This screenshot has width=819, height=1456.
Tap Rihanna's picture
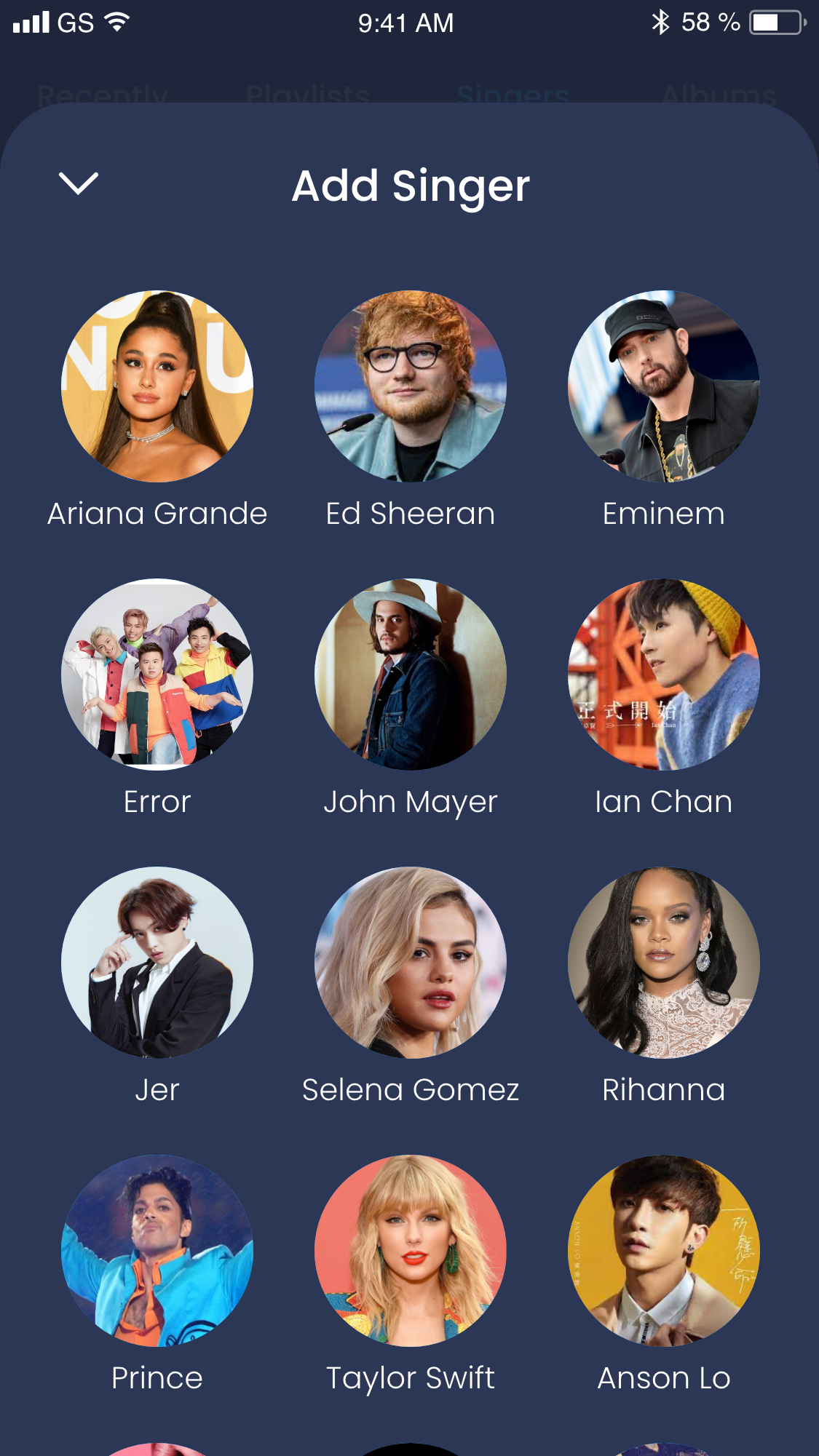(x=663, y=963)
